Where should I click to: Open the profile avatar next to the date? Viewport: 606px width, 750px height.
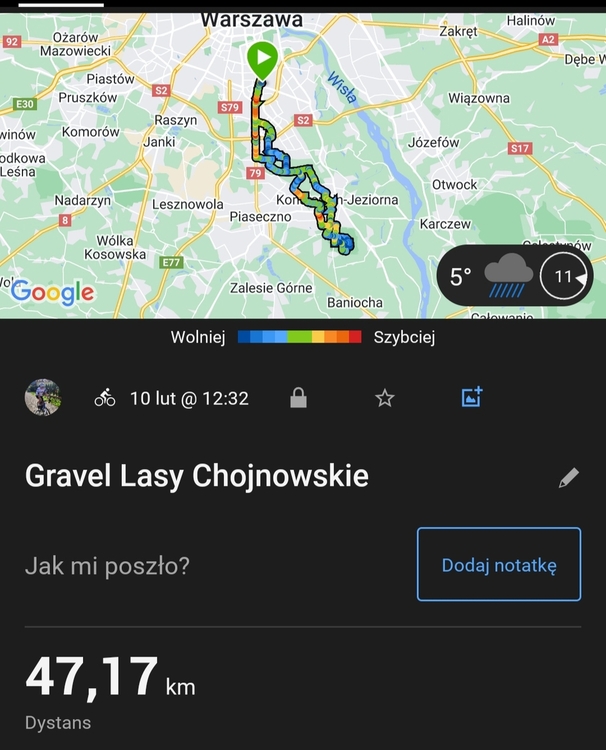(x=42, y=397)
